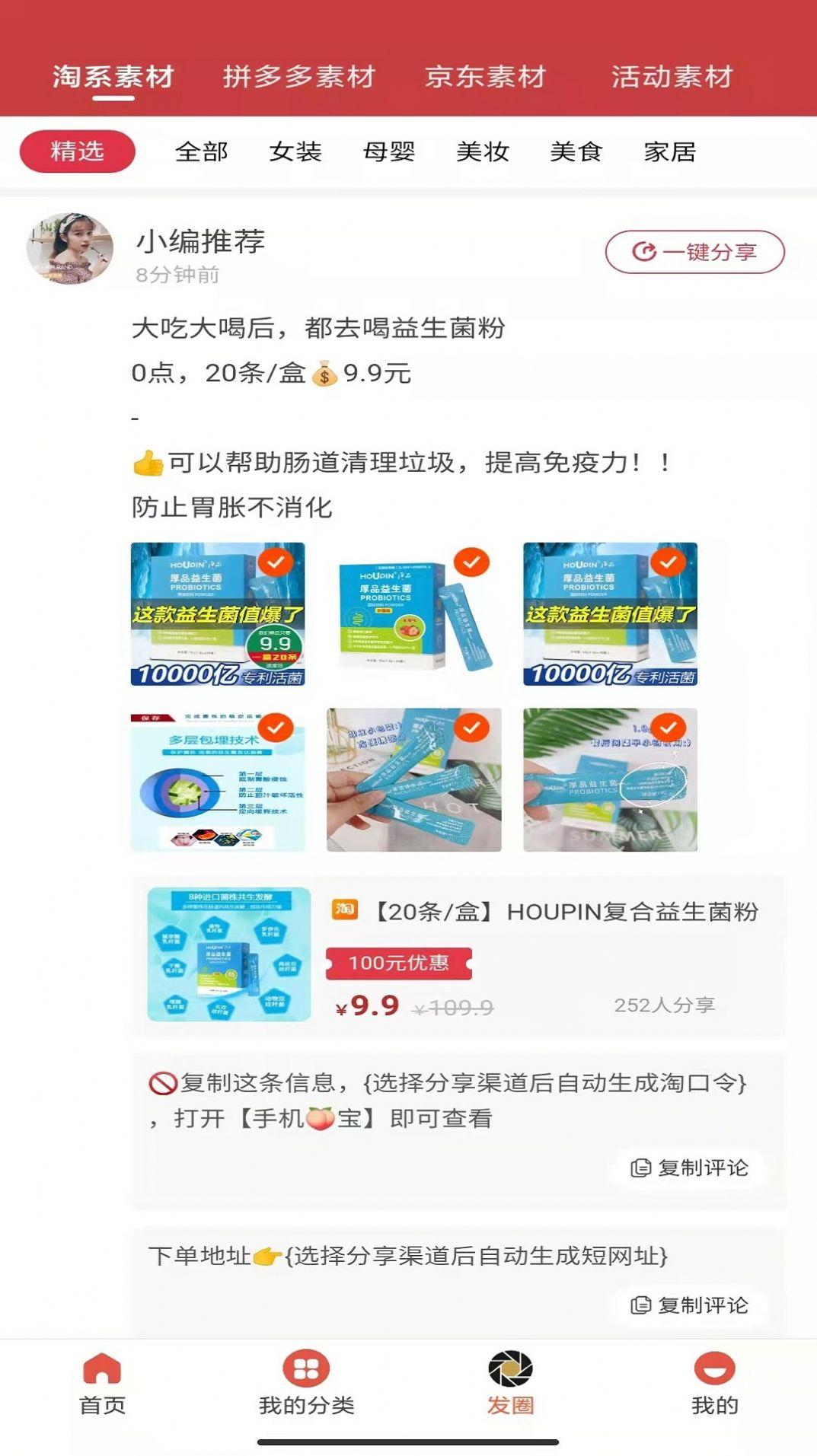Screen dimensions: 817x1456
Task: Go to the 首页 tab
Action: 102,1384
